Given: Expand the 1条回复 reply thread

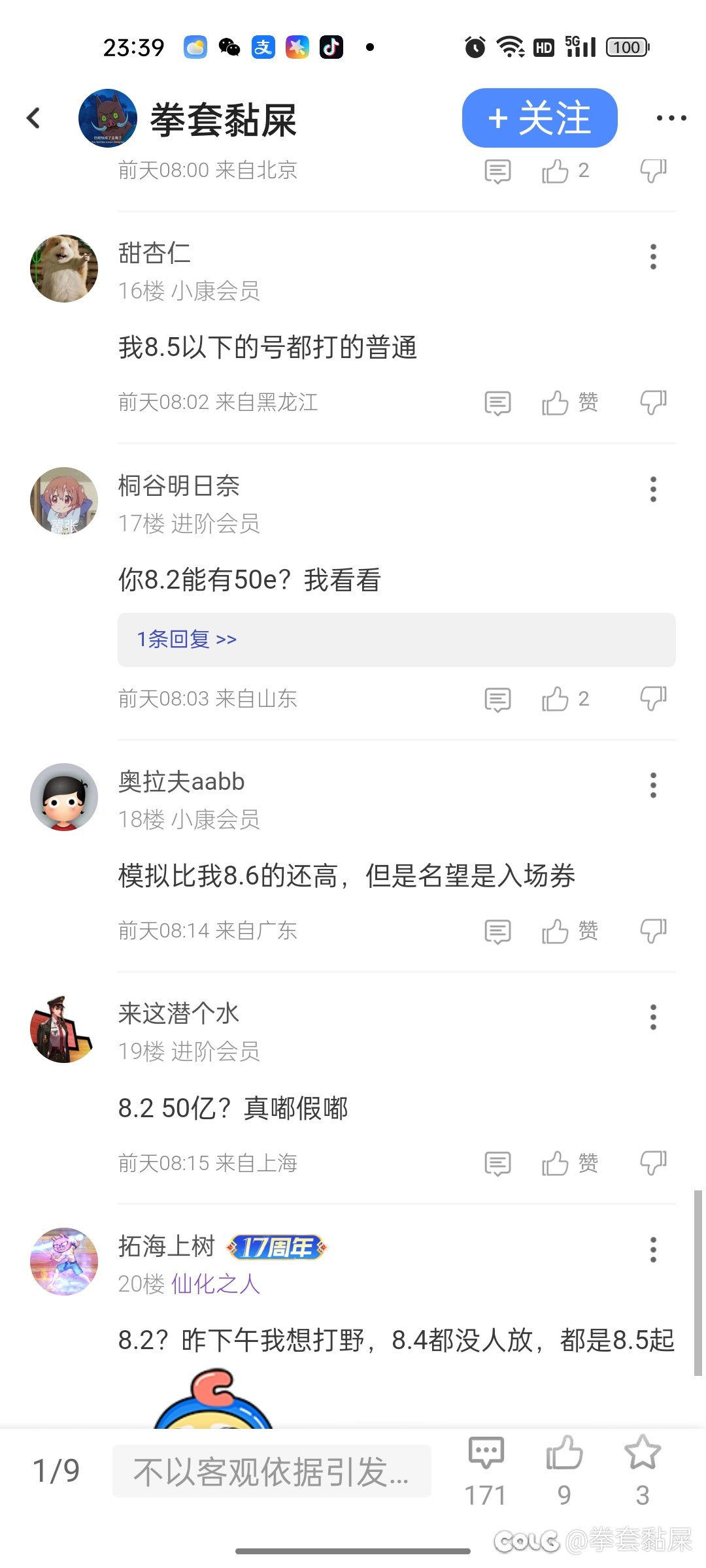Looking at the screenshot, I should coord(186,639).
